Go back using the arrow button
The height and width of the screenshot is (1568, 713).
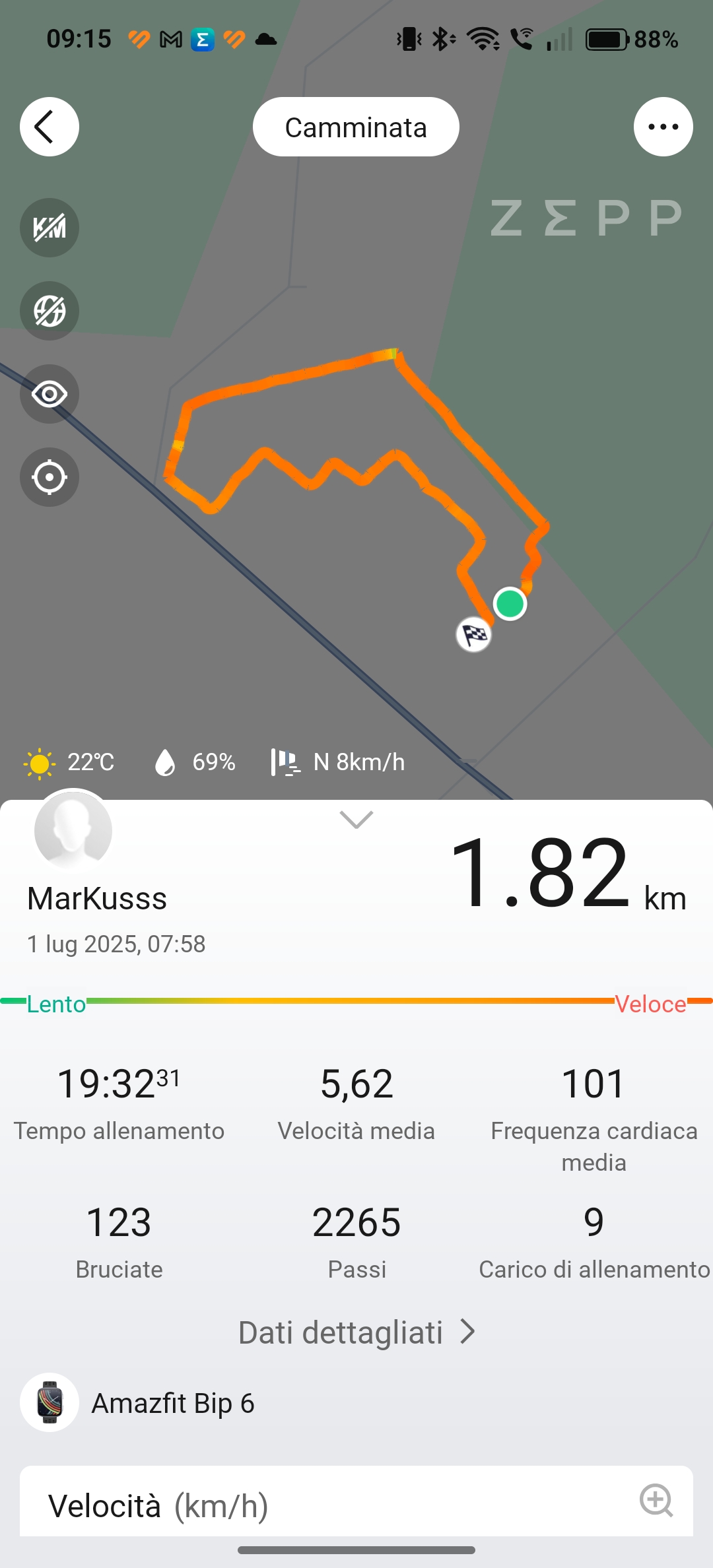[50, 127]
